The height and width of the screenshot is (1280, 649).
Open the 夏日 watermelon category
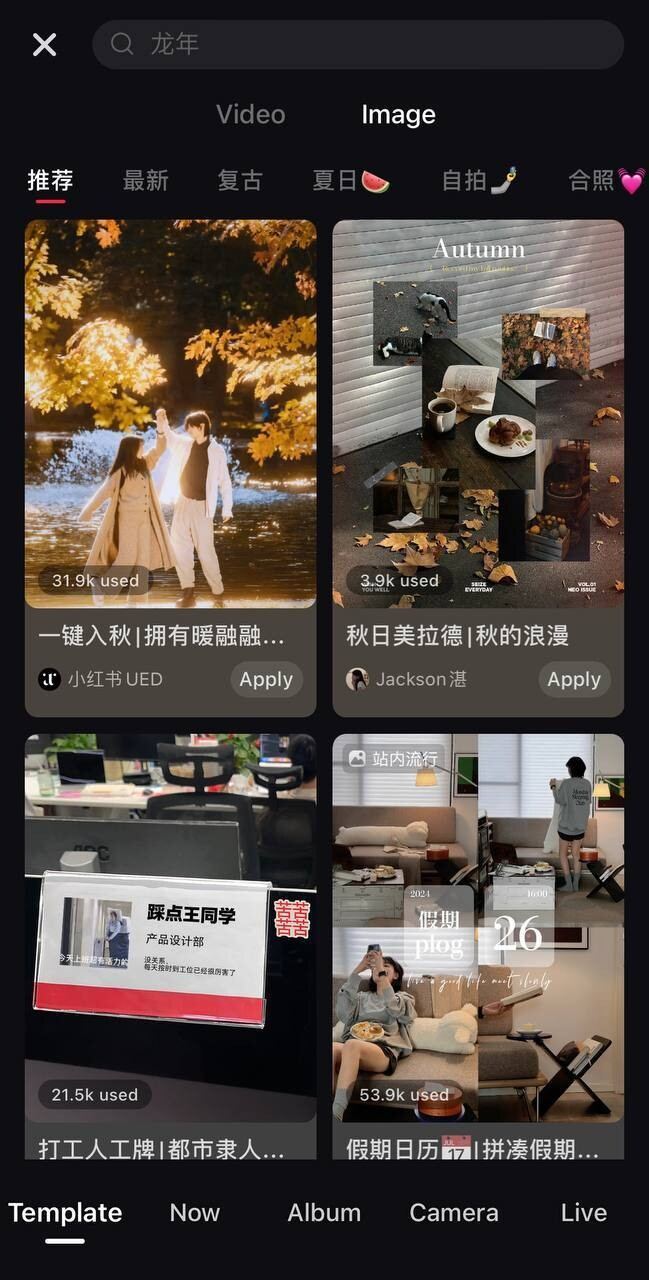pos(350,180)
